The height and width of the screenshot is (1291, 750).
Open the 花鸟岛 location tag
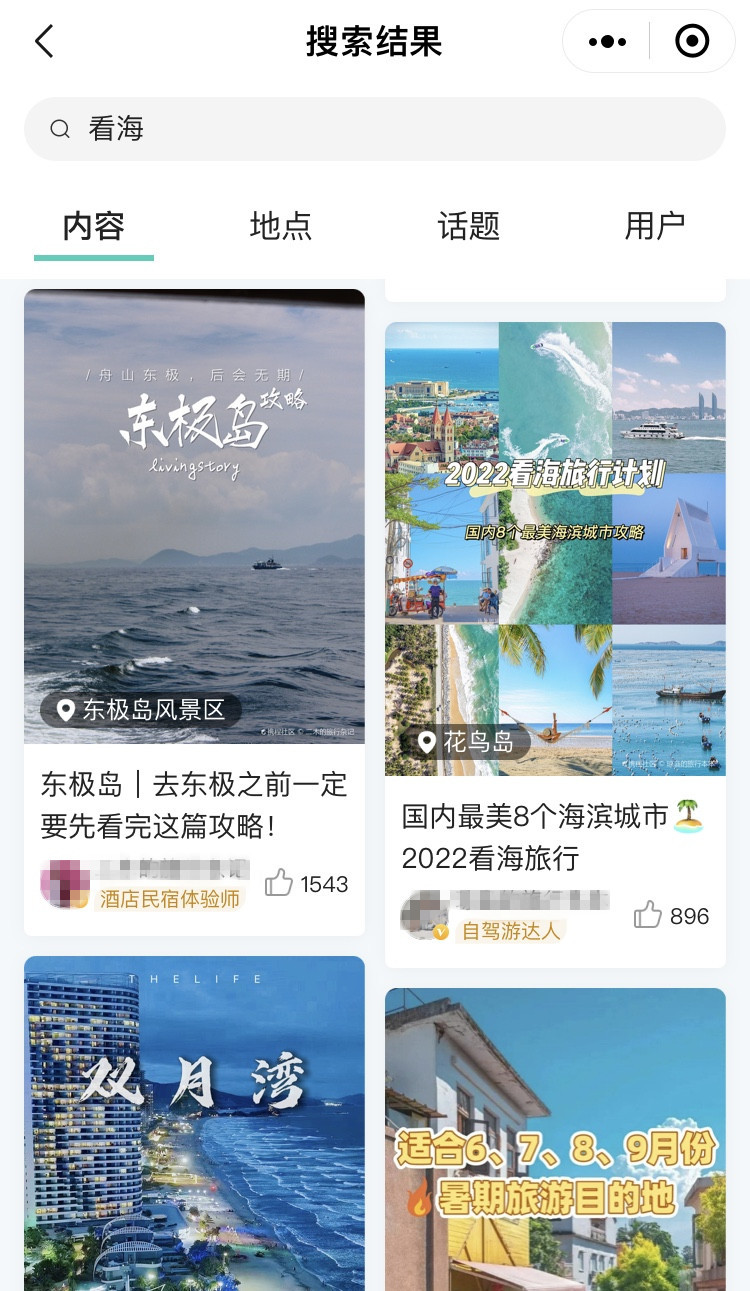tap(466, 742)
